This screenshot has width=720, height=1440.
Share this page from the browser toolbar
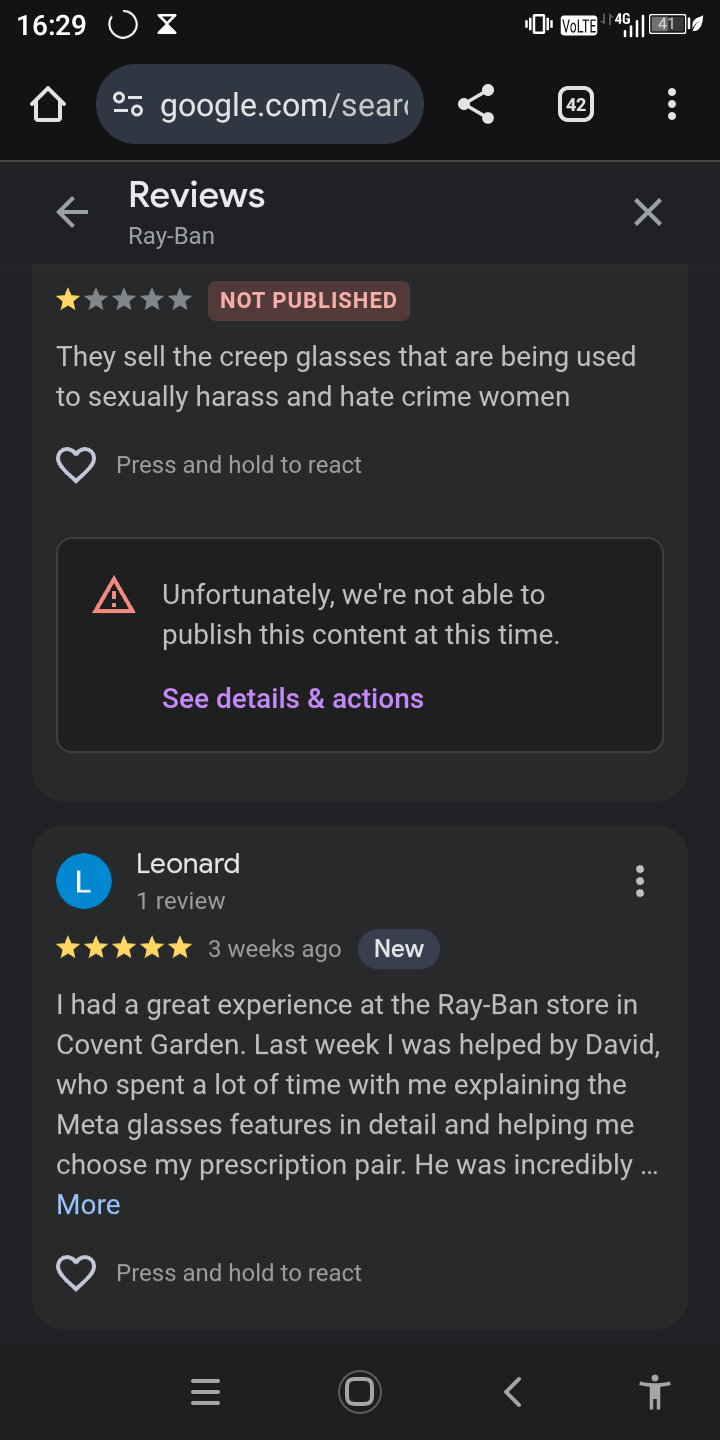pos(476,104)
